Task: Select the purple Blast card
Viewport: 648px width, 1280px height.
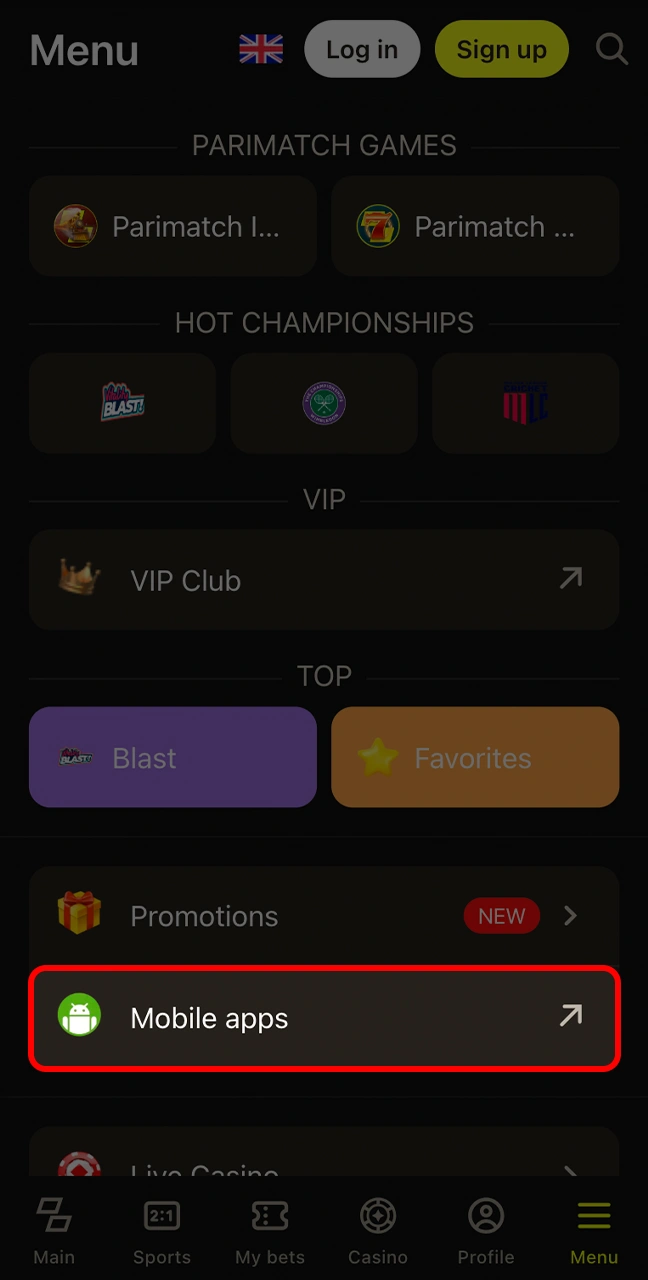Action: pyautogui.click(x=173, y=757)
